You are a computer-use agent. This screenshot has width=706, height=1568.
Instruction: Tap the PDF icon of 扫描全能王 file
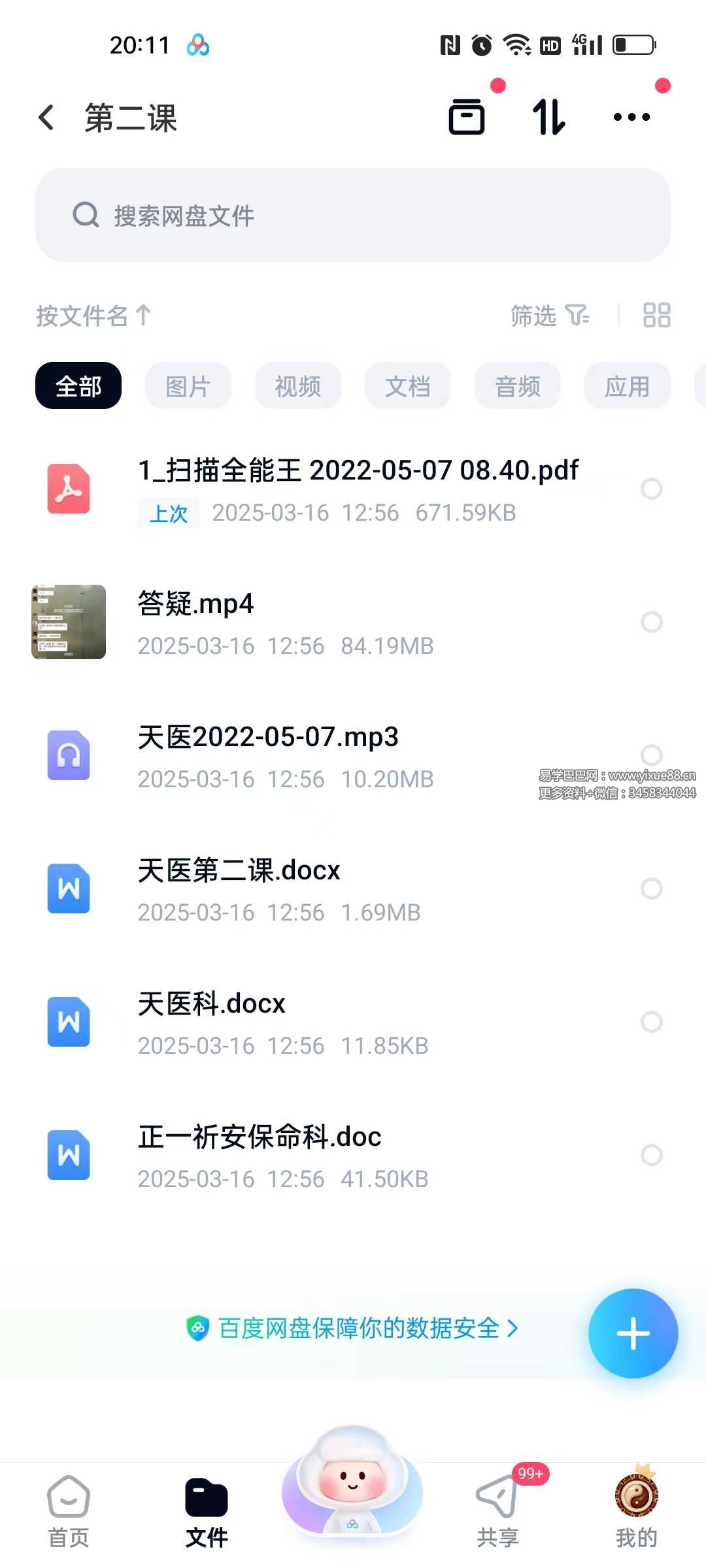(x=68, y=489)
